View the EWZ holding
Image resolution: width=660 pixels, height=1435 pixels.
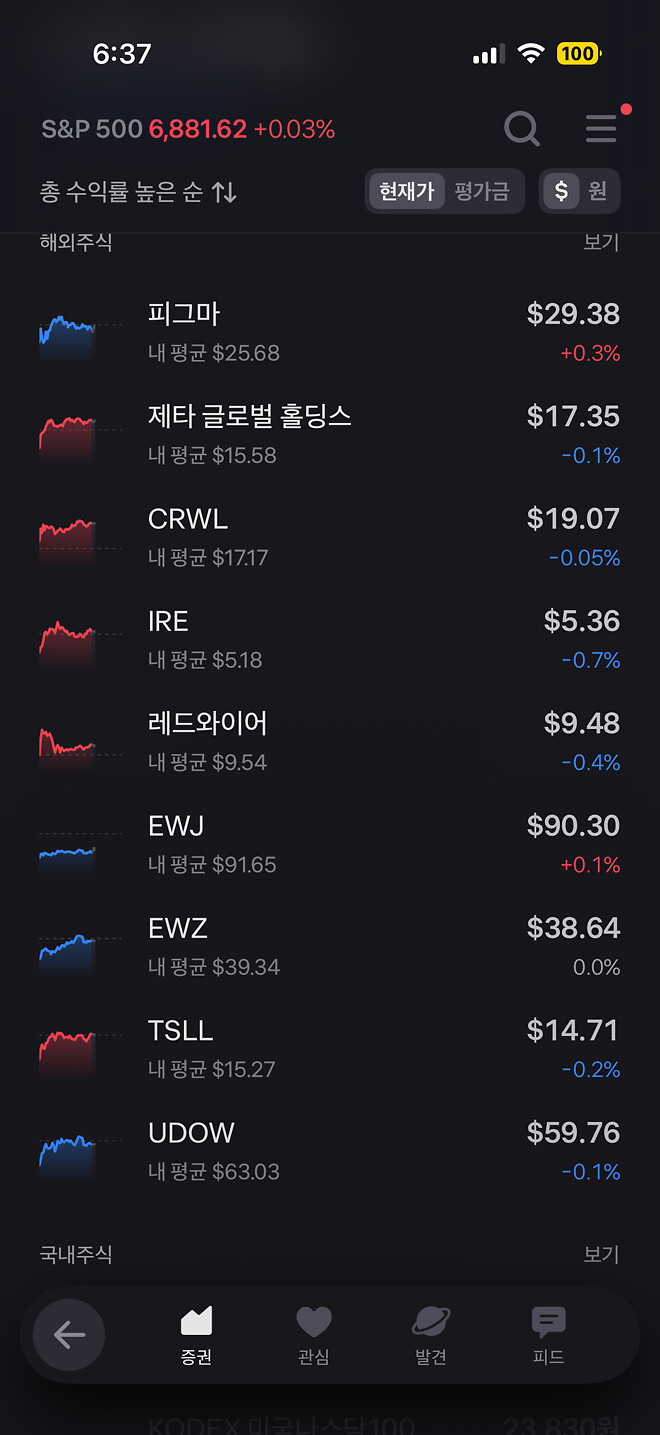tap(330, 946)
